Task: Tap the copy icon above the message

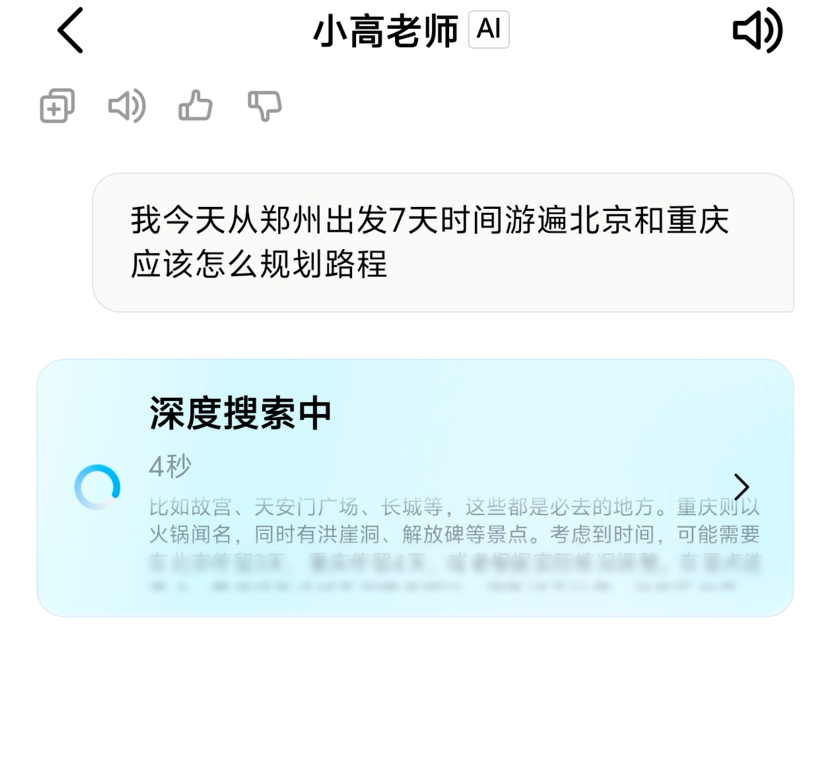Action: [57, 106]
